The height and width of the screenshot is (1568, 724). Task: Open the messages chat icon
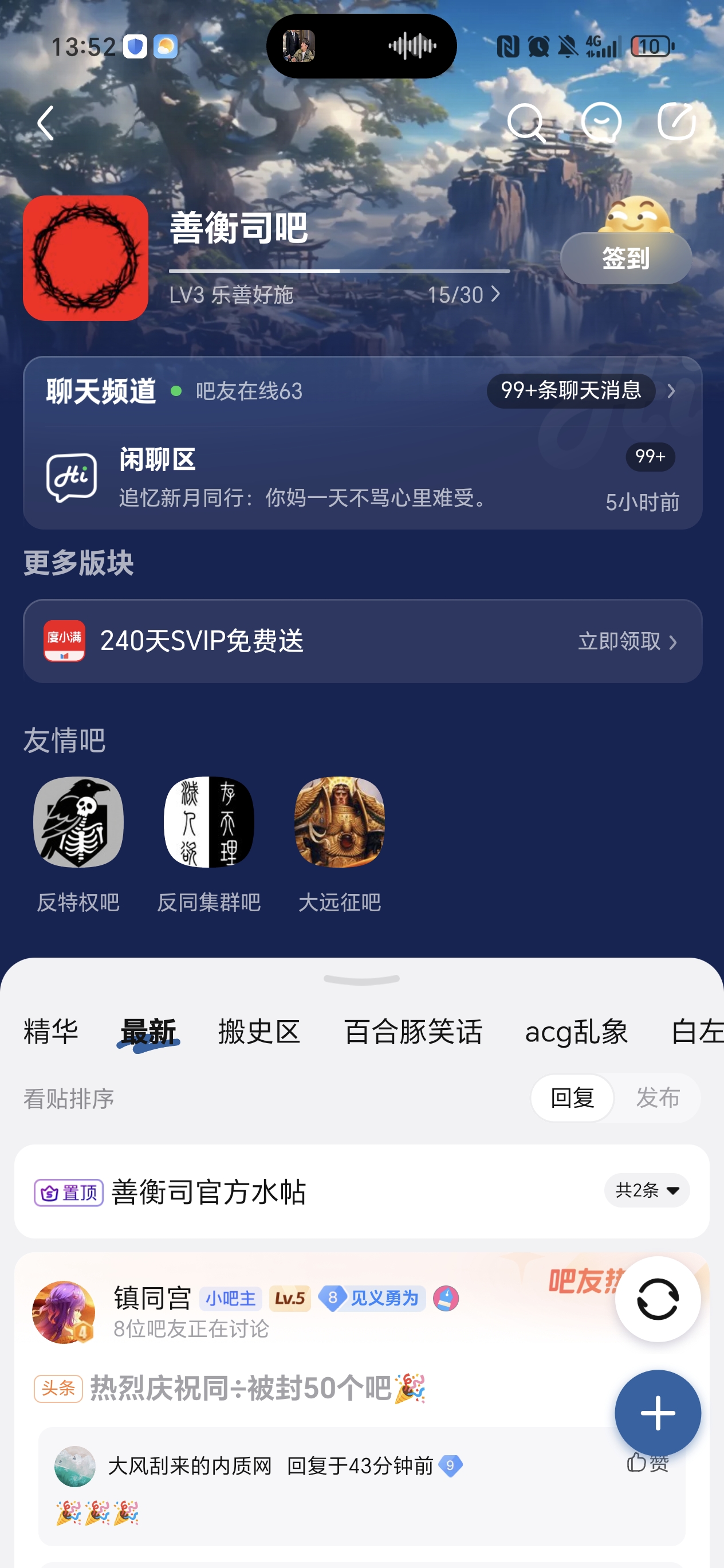click(601, 123)
